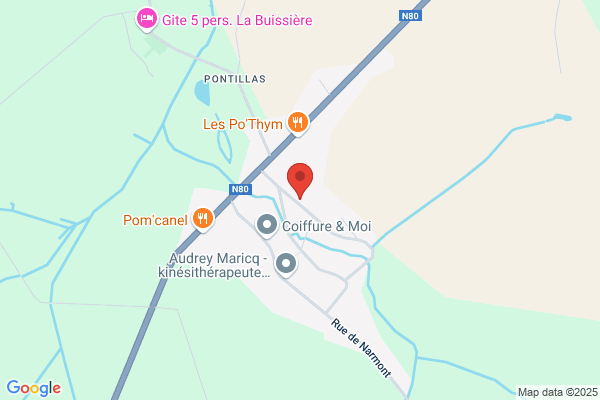
Task: Tap the Coiffure & Moi marker
Action: [x=267, y=225]
